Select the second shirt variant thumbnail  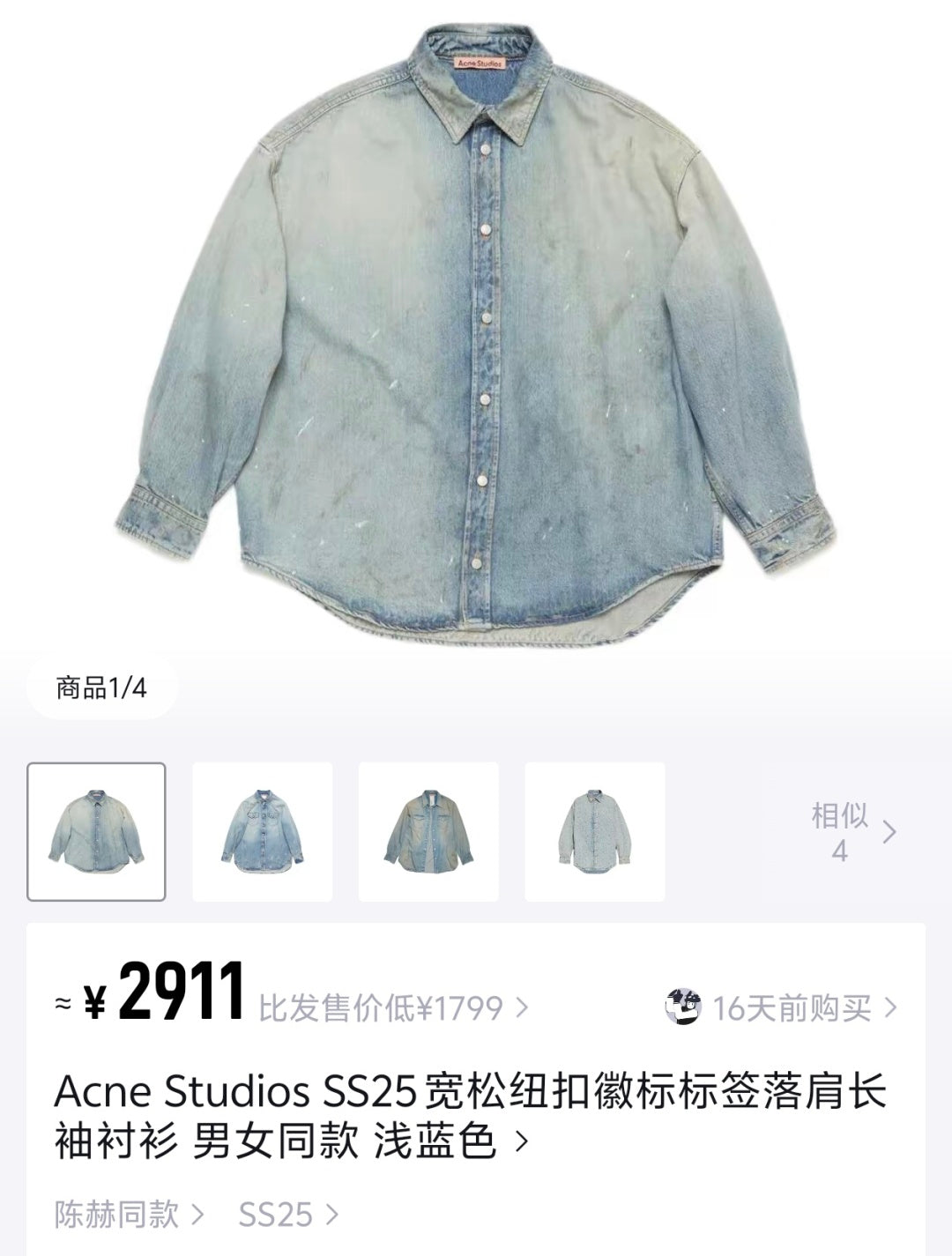pyautogui.click(x=262, y=831)
